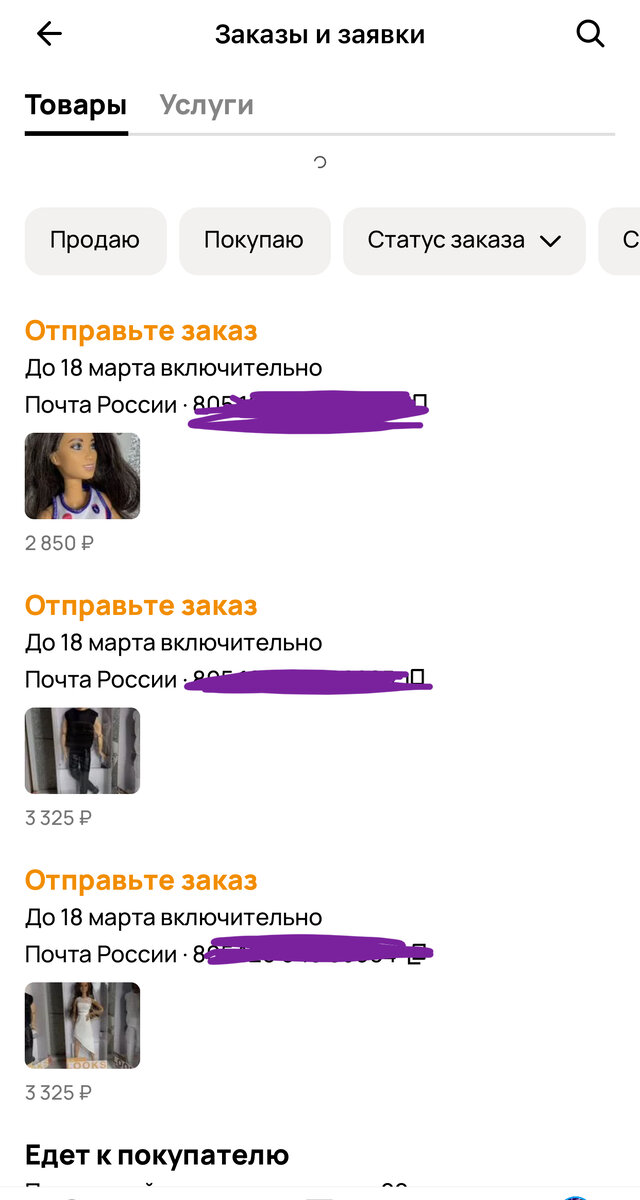Open search in orders

pos(591,34)
